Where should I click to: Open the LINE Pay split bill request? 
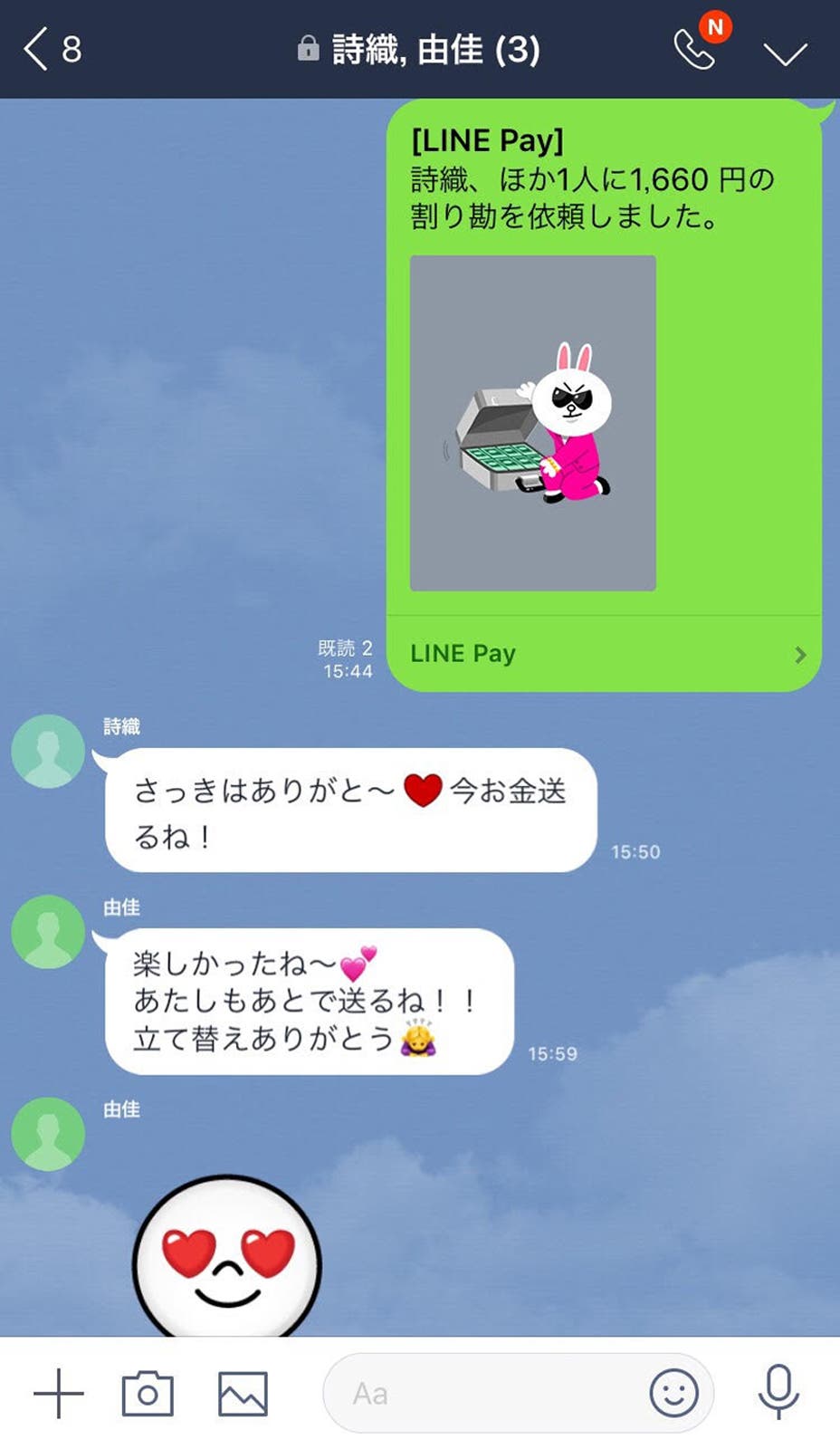coord(604,653)
